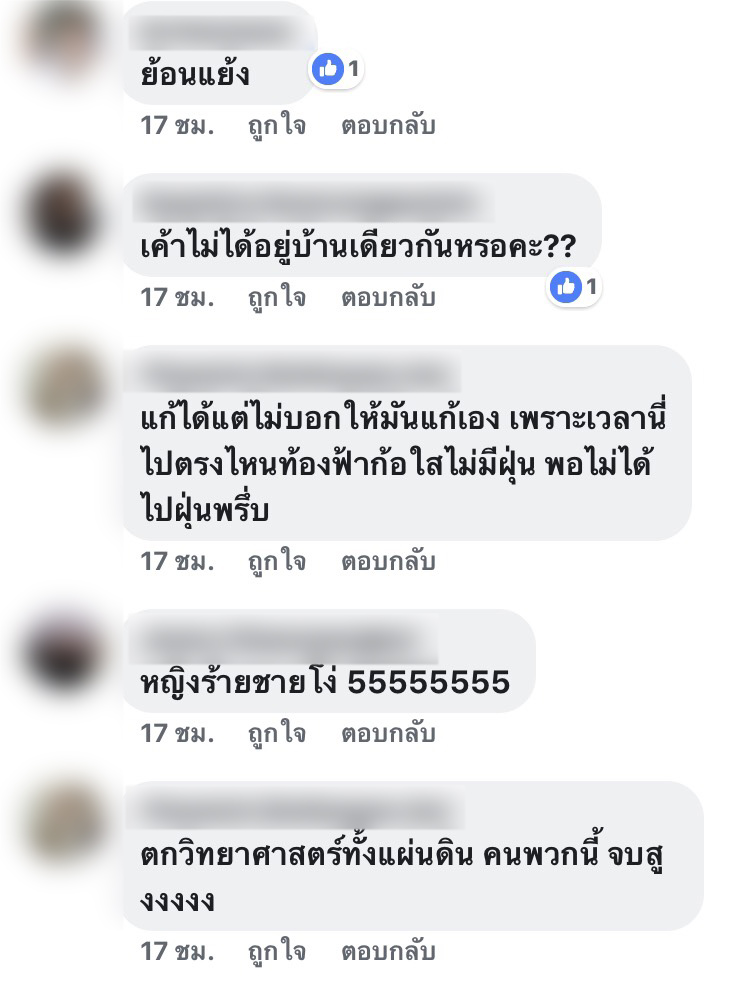Reply to the comment 'หญิงร้ายชายโง่ 55555555'

pos(388,733)
